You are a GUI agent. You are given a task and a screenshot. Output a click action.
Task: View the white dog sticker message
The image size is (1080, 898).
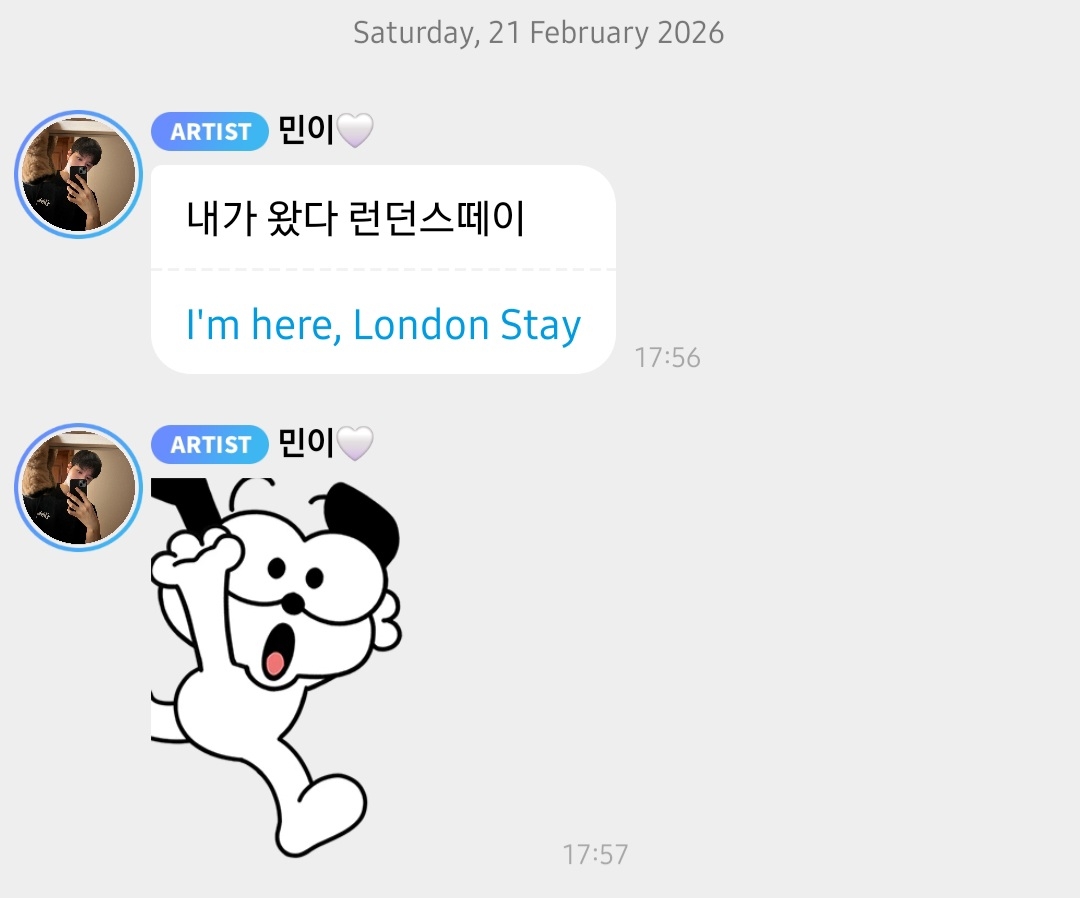(275, 665)
